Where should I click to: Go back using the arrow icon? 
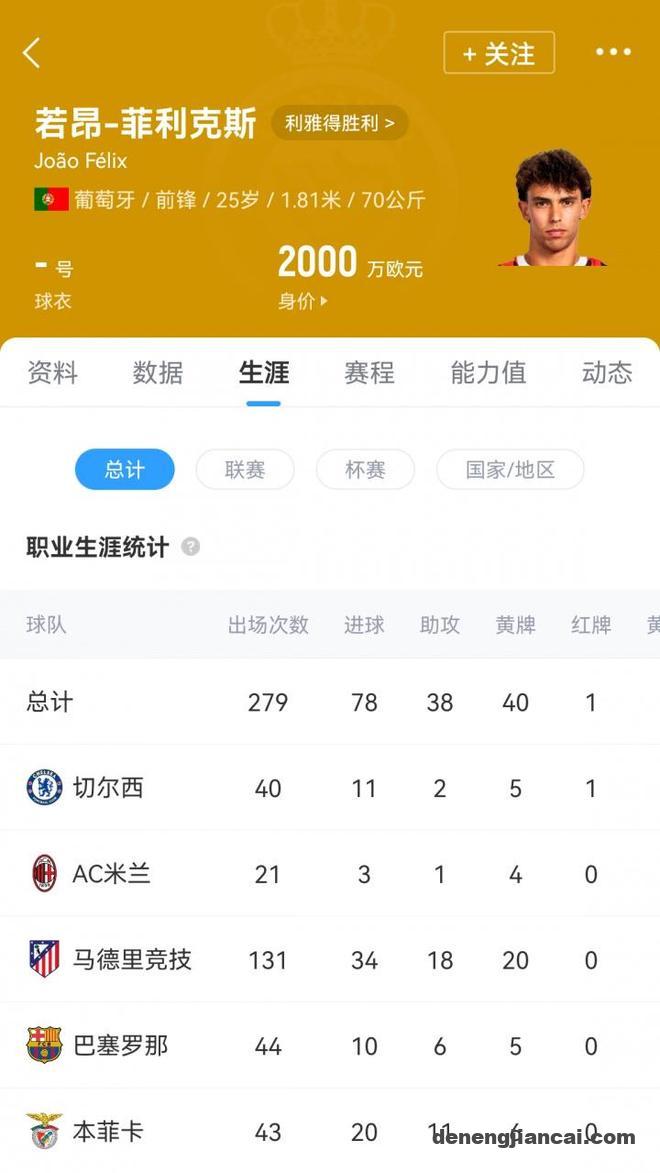click(32, 53)
